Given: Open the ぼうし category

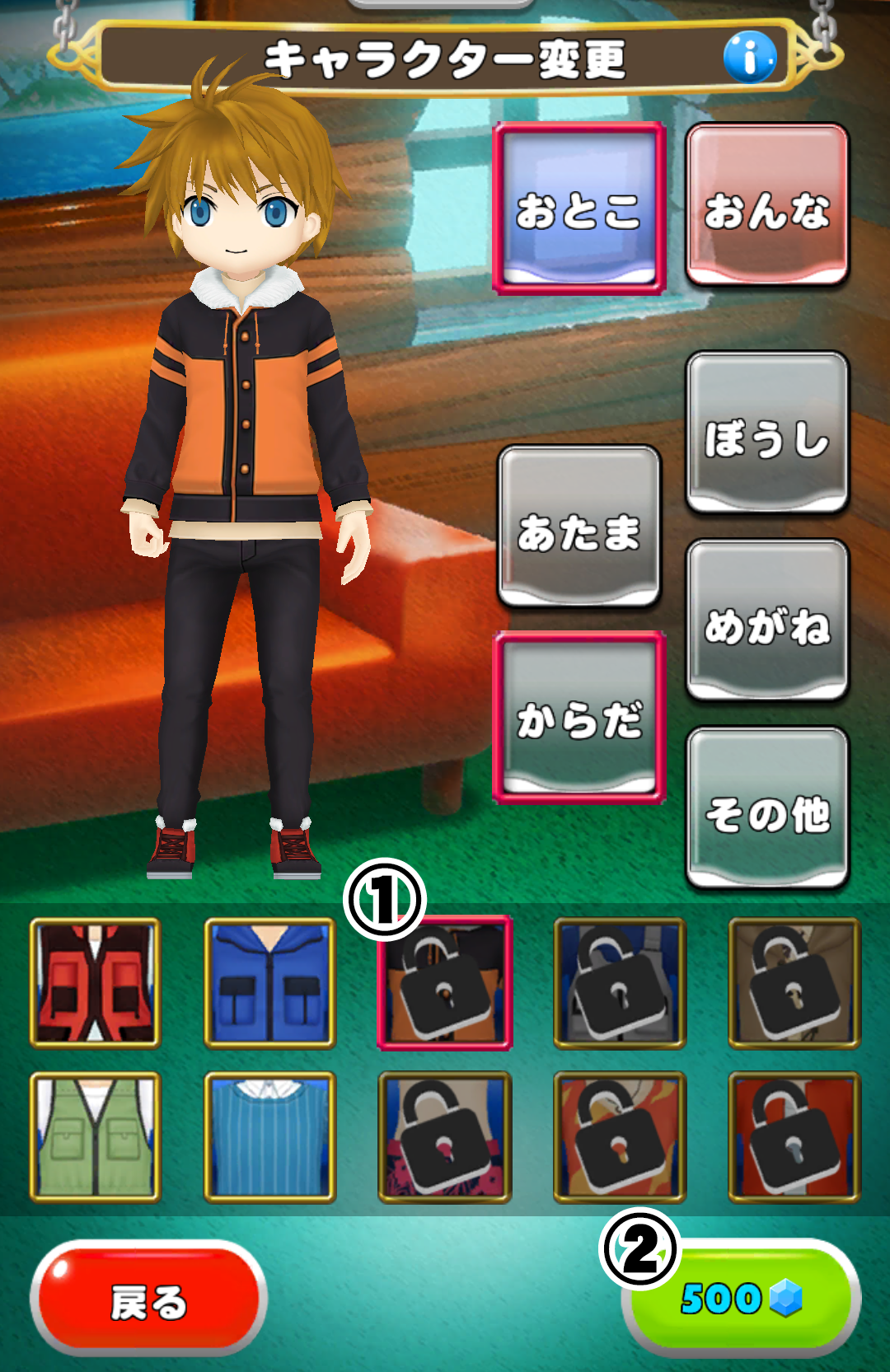Looking at the screenshot, I should click(x=766, y=433).
